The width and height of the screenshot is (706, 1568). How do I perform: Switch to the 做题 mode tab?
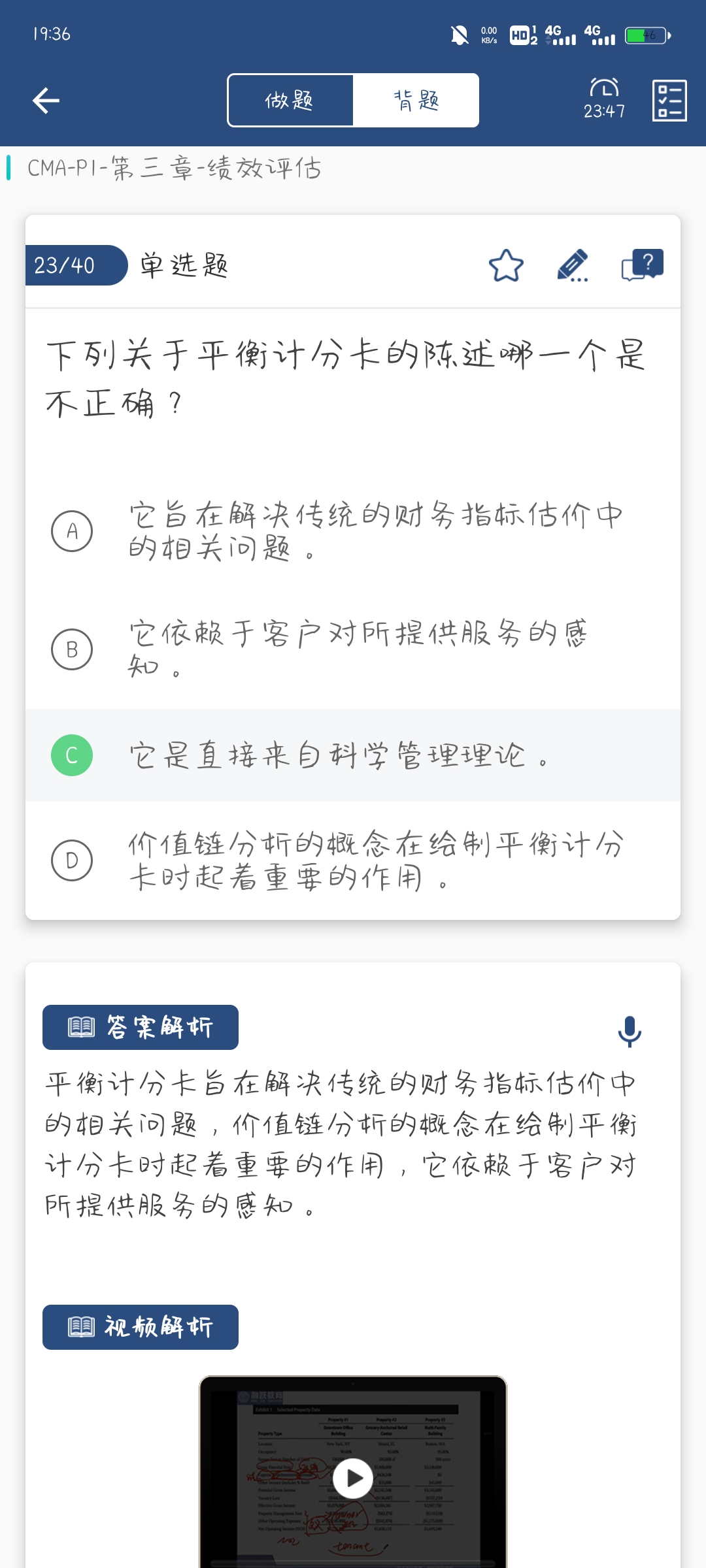290,101
